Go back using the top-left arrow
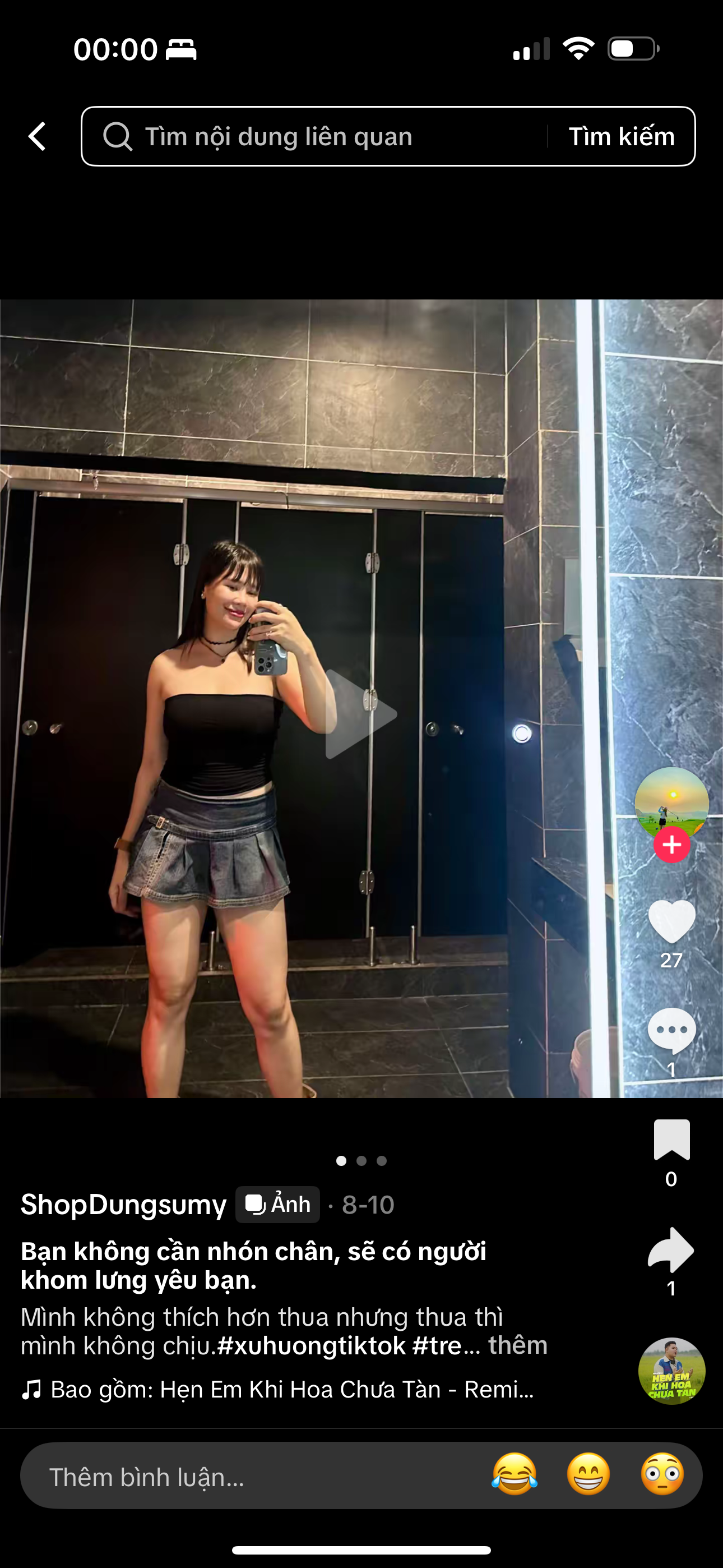 [37, 136]
